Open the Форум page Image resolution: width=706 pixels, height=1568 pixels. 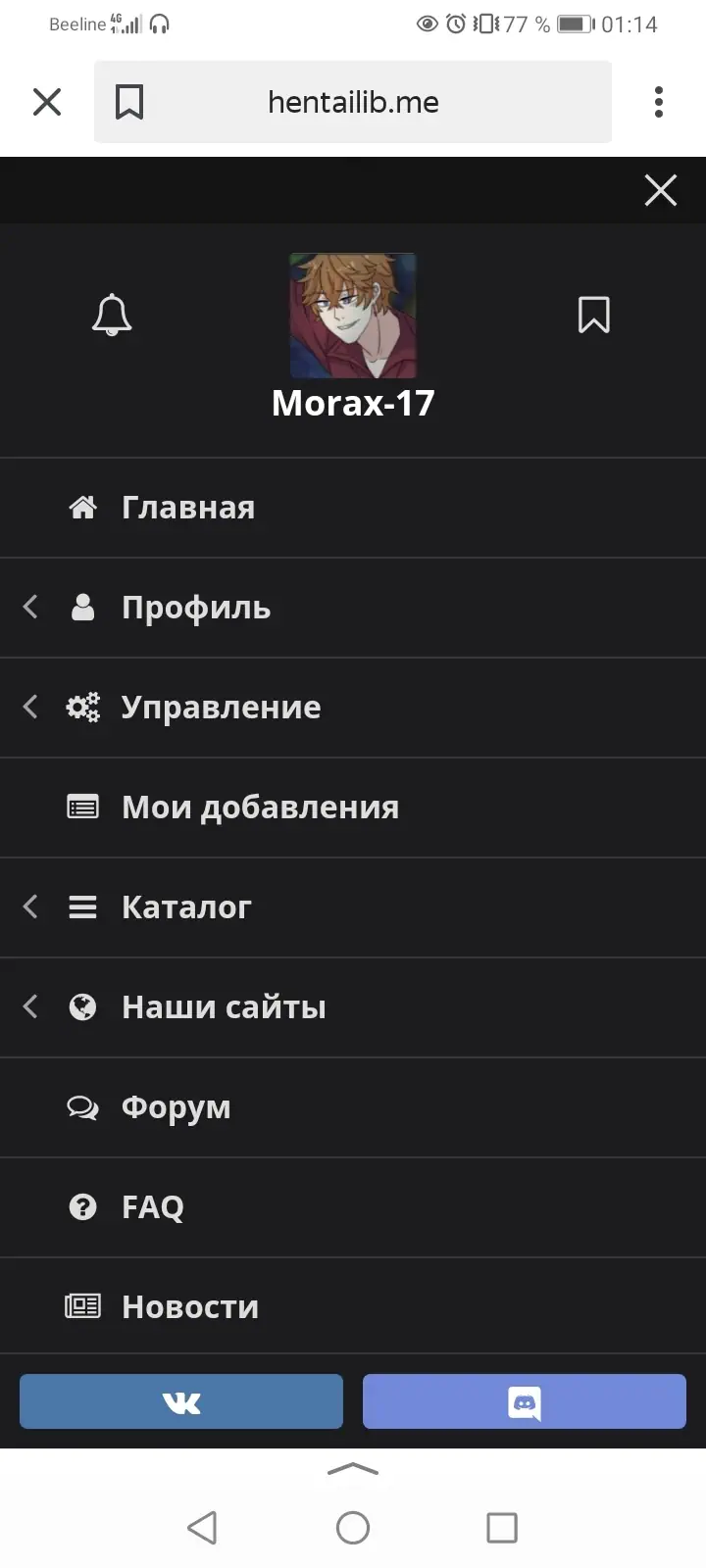pos(353,1107)
